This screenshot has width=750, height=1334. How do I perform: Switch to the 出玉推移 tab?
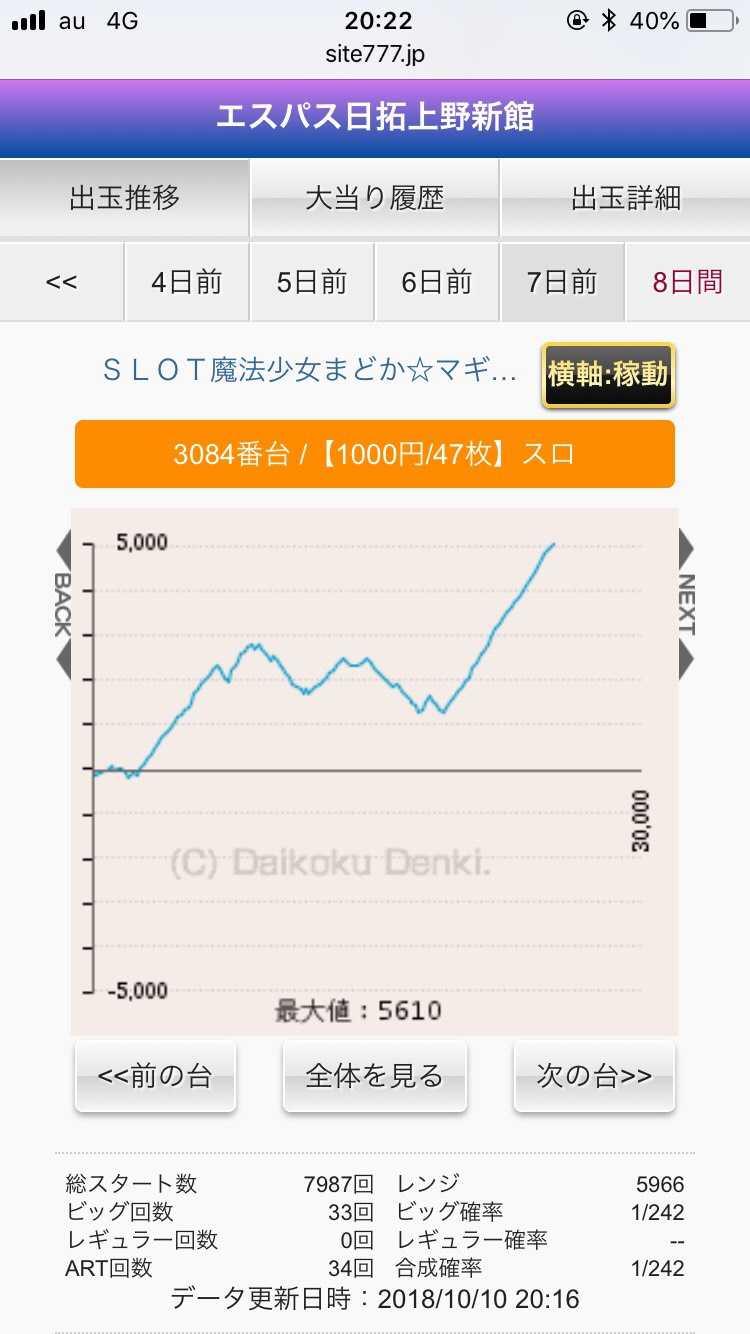click(x=124, y=198)
